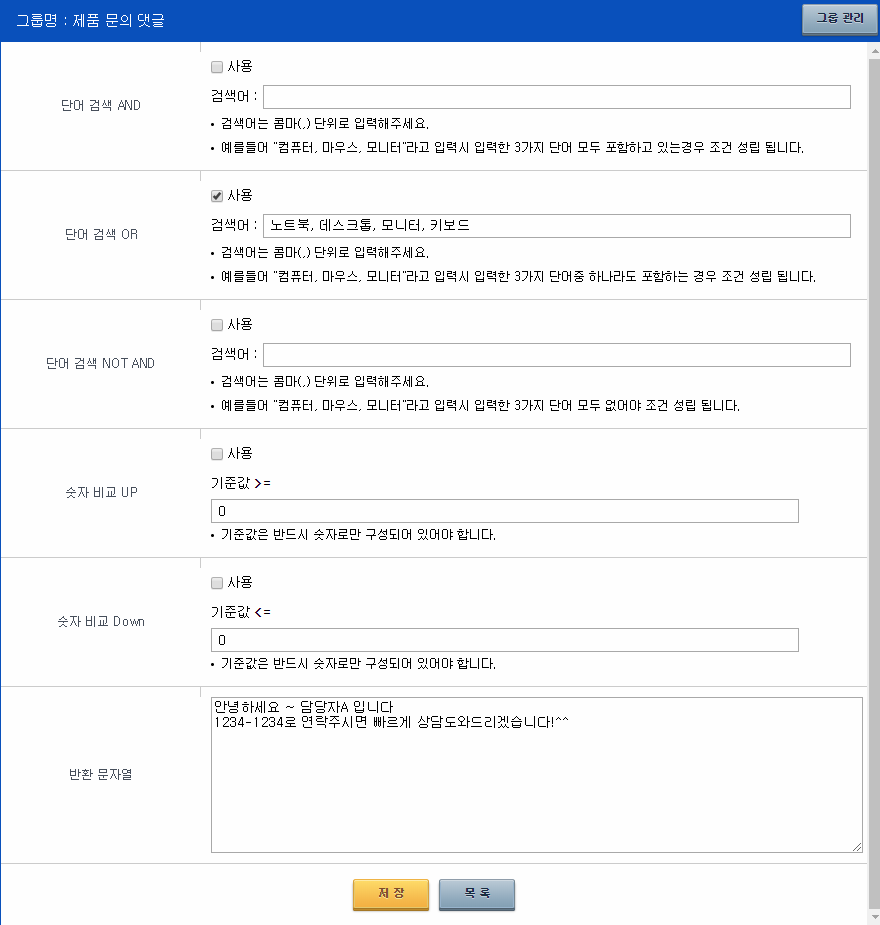Select the 검색어 field for NOT AND
880x925 pixels.
(x=556, y=355)
